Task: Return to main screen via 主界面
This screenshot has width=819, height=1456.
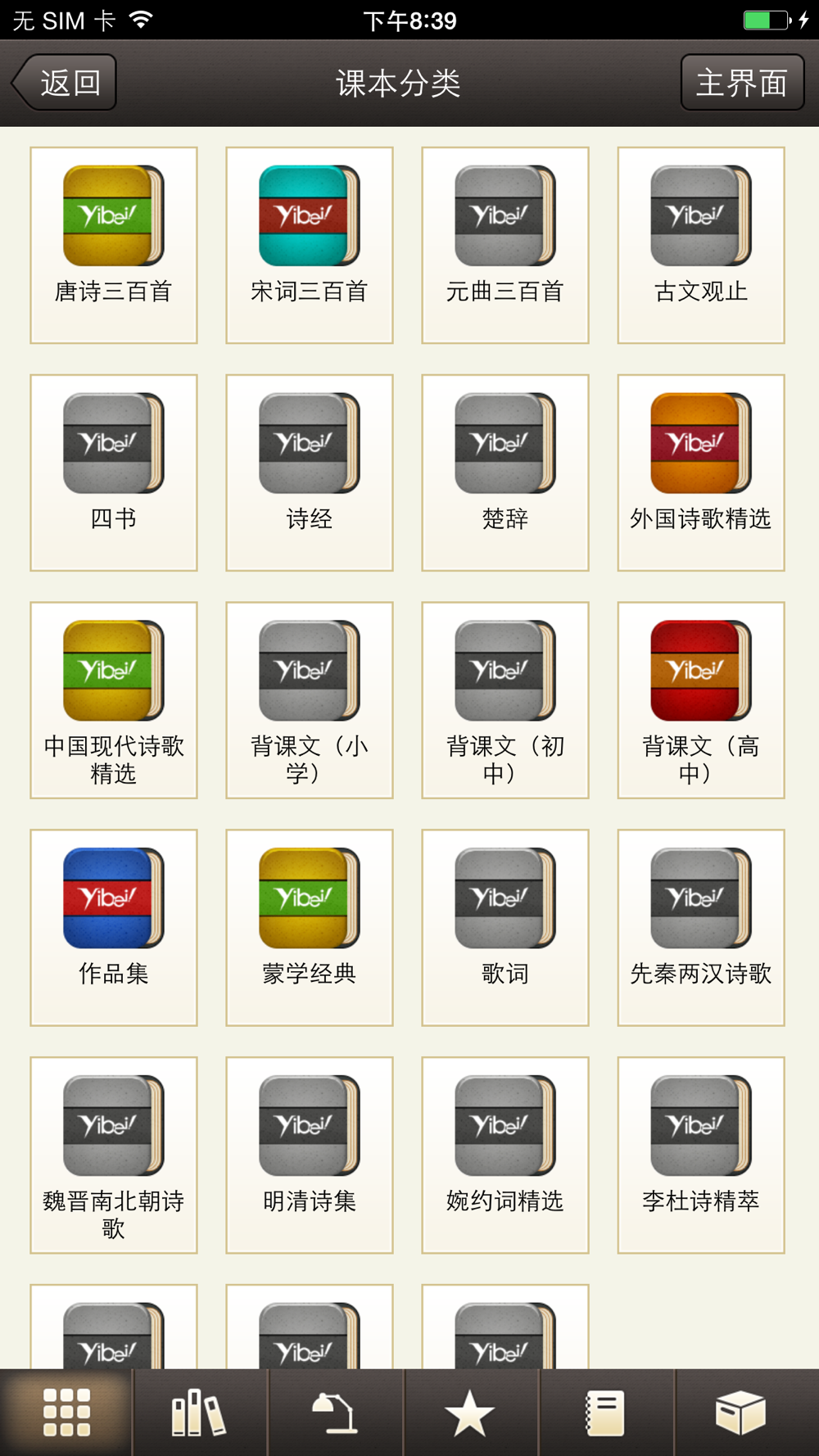Action: tap(741, 83)
